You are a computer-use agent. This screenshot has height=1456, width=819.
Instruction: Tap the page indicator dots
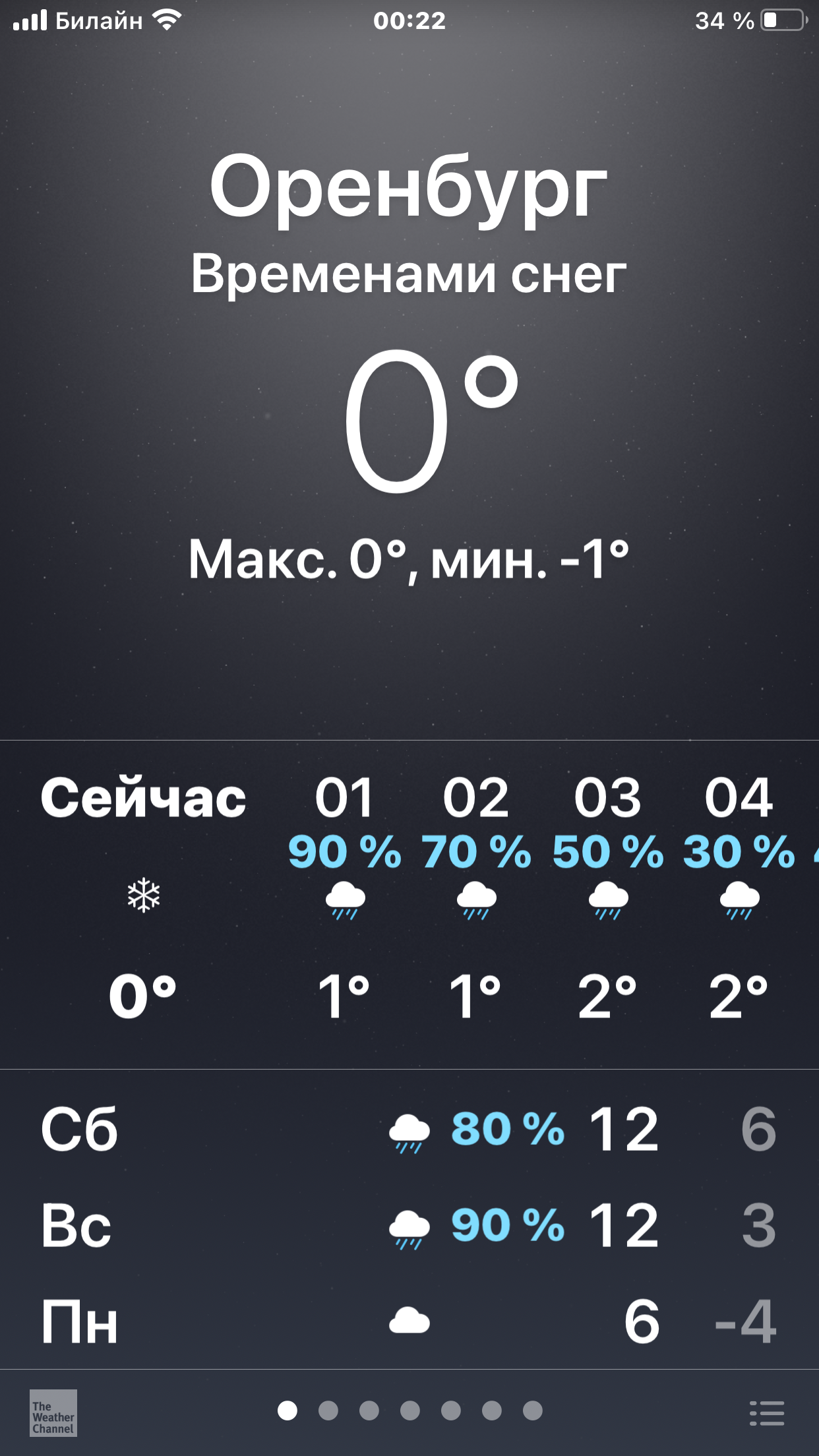[409, 1410]
